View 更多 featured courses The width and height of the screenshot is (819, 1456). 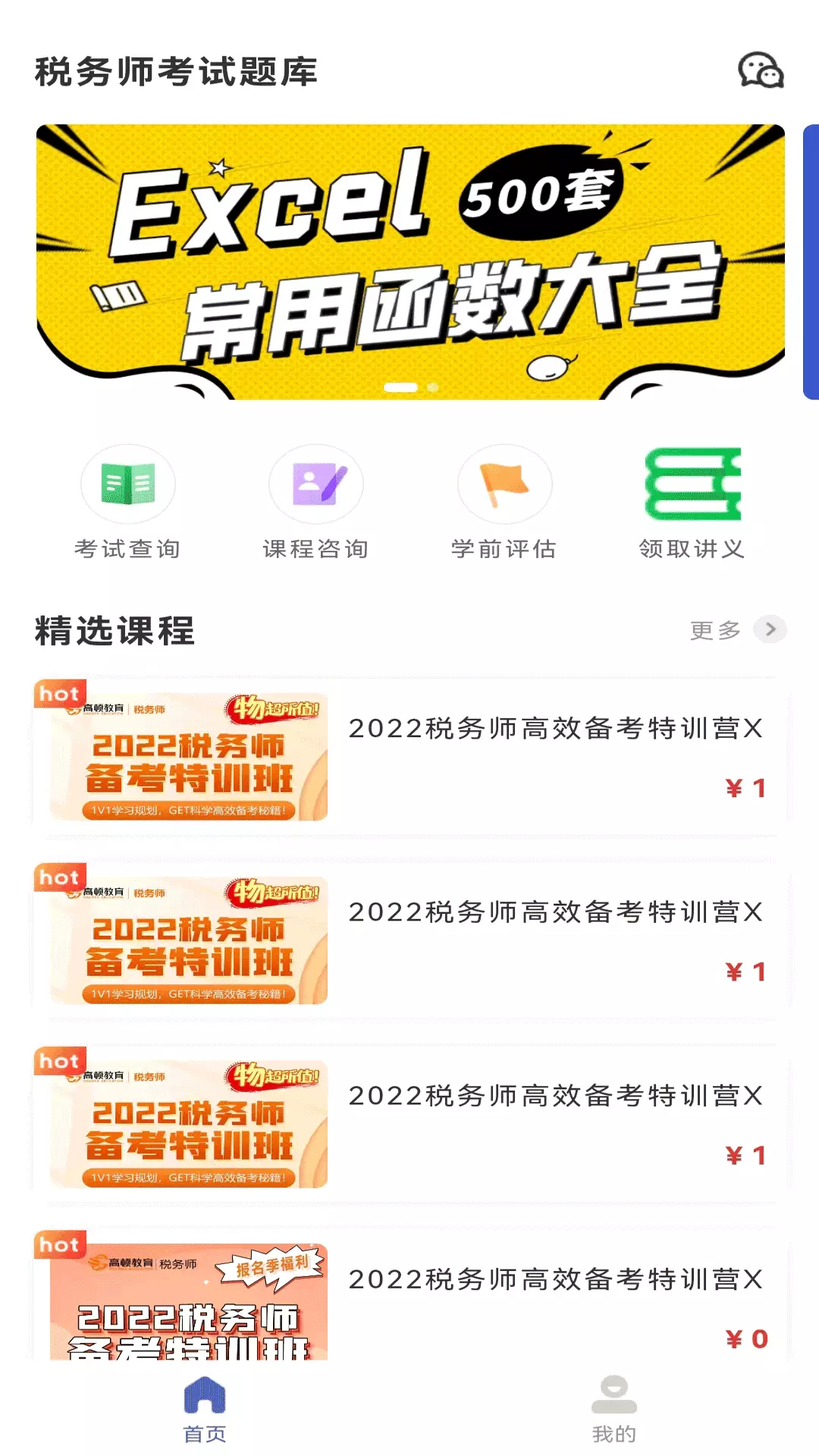pos(736,629)
